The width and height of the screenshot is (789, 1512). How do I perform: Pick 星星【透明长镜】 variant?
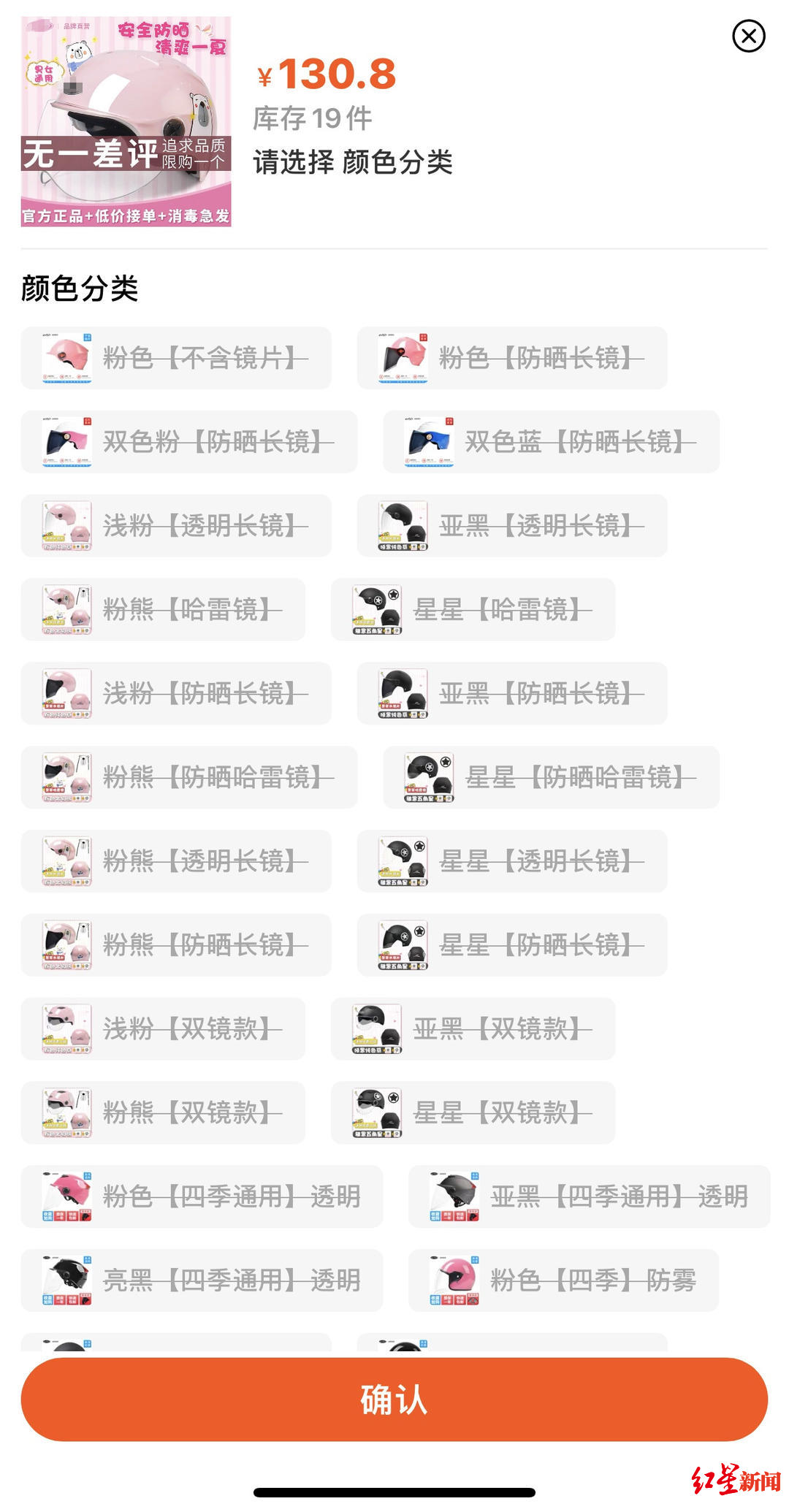511,861
